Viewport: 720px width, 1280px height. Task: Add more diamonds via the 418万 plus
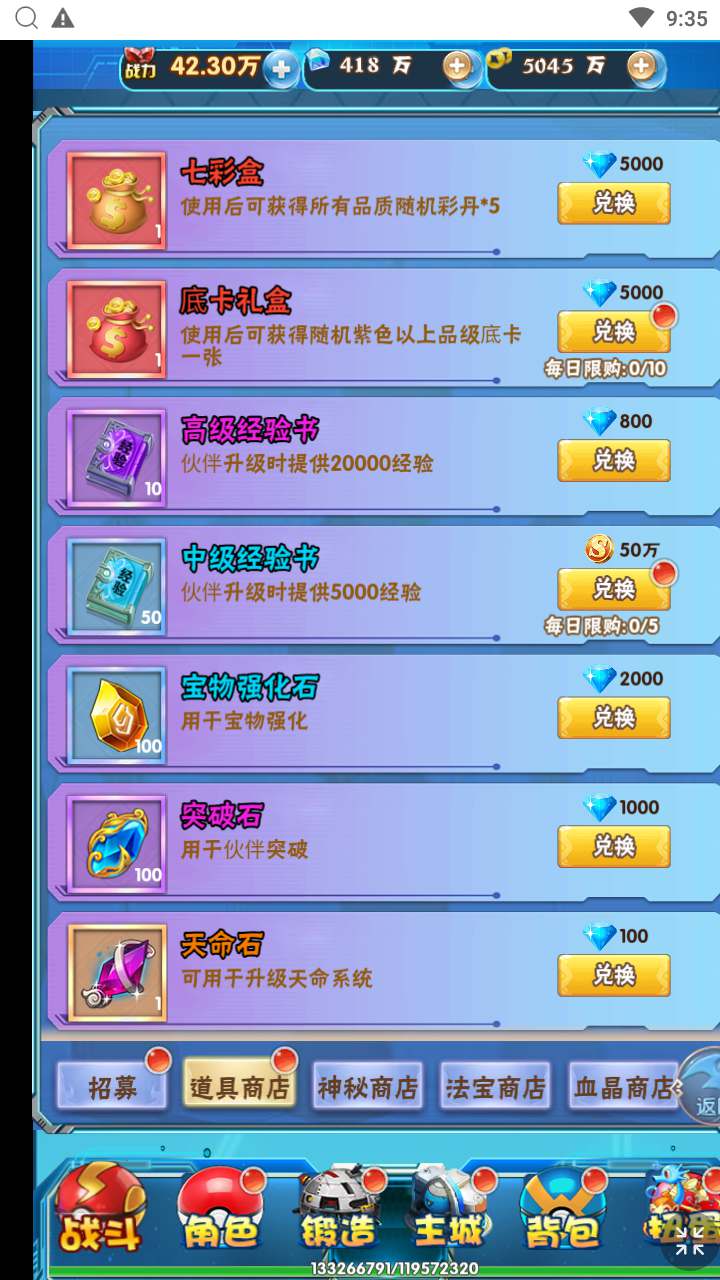(x=457, y=67)
